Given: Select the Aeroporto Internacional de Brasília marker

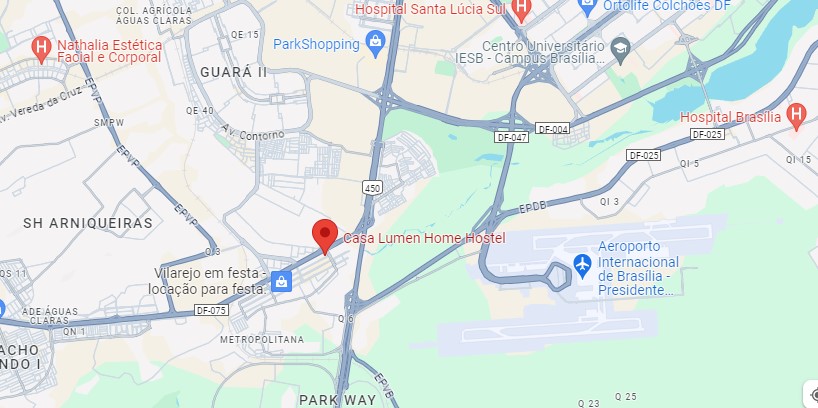Looking at the screenshot, I should 581,266.
